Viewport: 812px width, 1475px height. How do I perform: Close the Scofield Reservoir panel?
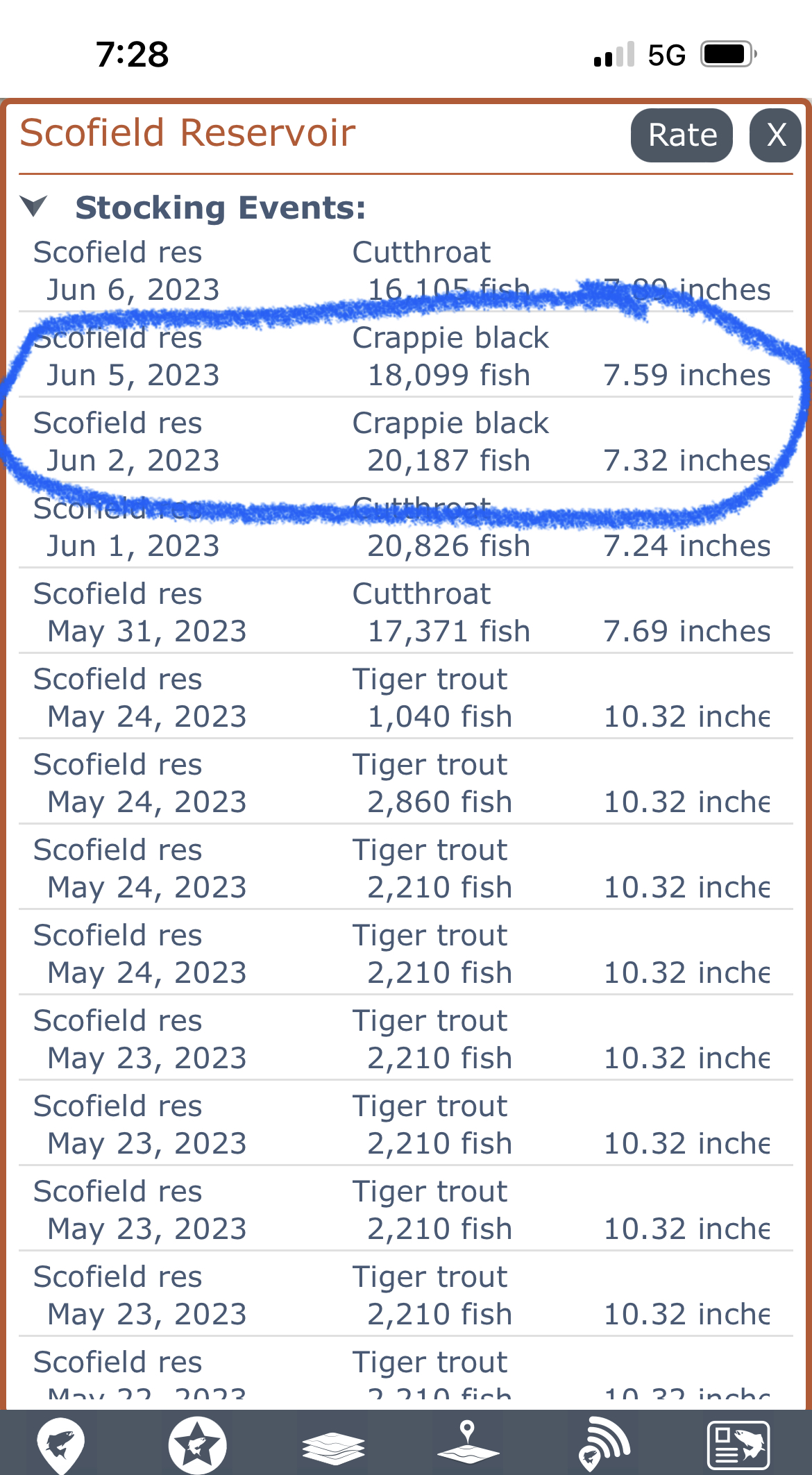tap(776, 135)
